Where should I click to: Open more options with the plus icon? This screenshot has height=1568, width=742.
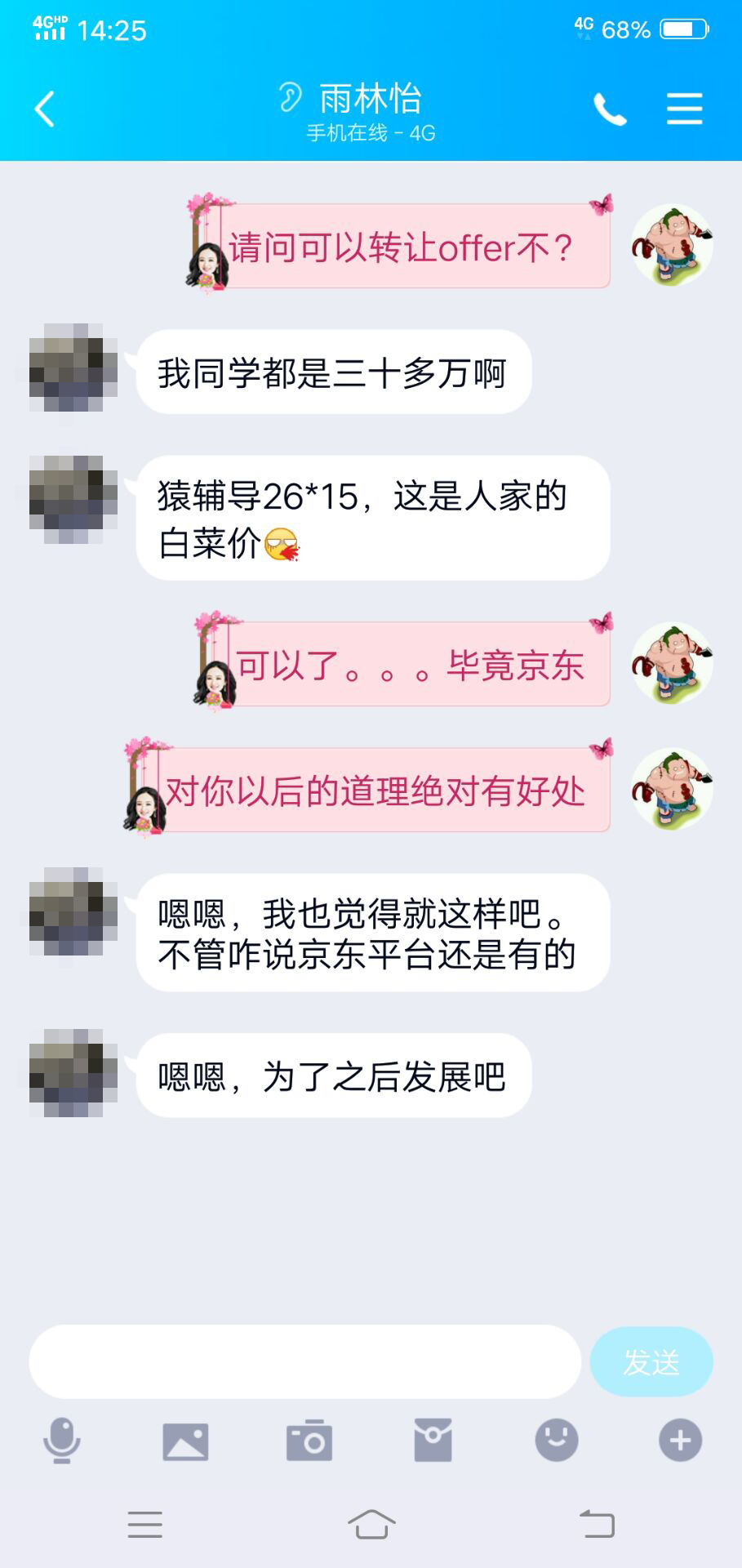click(681, 1440)
